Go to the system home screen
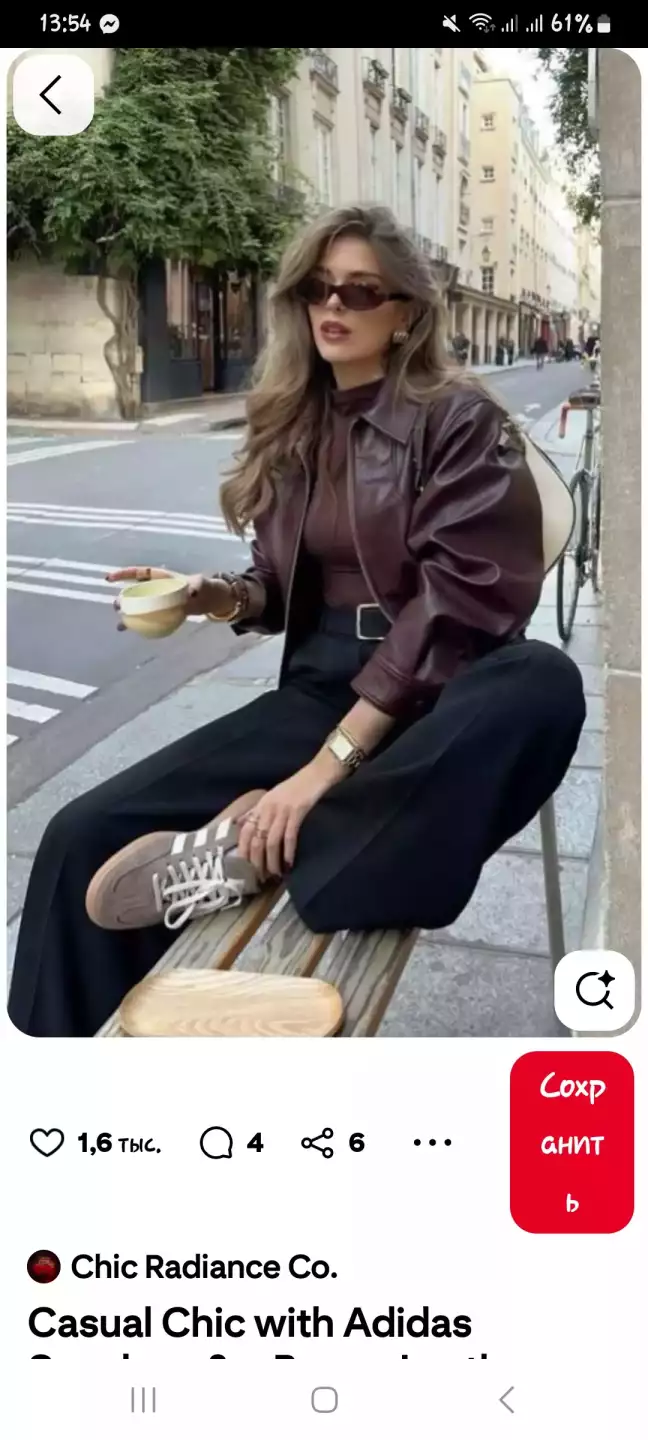This screenshot has height=1440, width=648. [324, 1400]
